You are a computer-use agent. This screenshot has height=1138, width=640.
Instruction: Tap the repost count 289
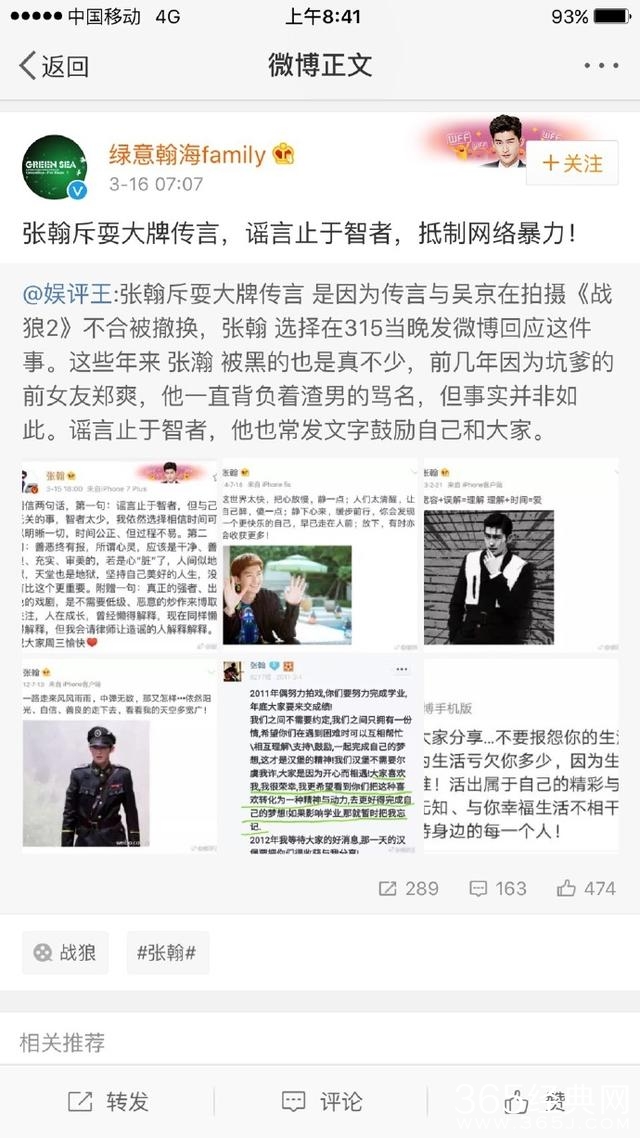click(408, 887)
